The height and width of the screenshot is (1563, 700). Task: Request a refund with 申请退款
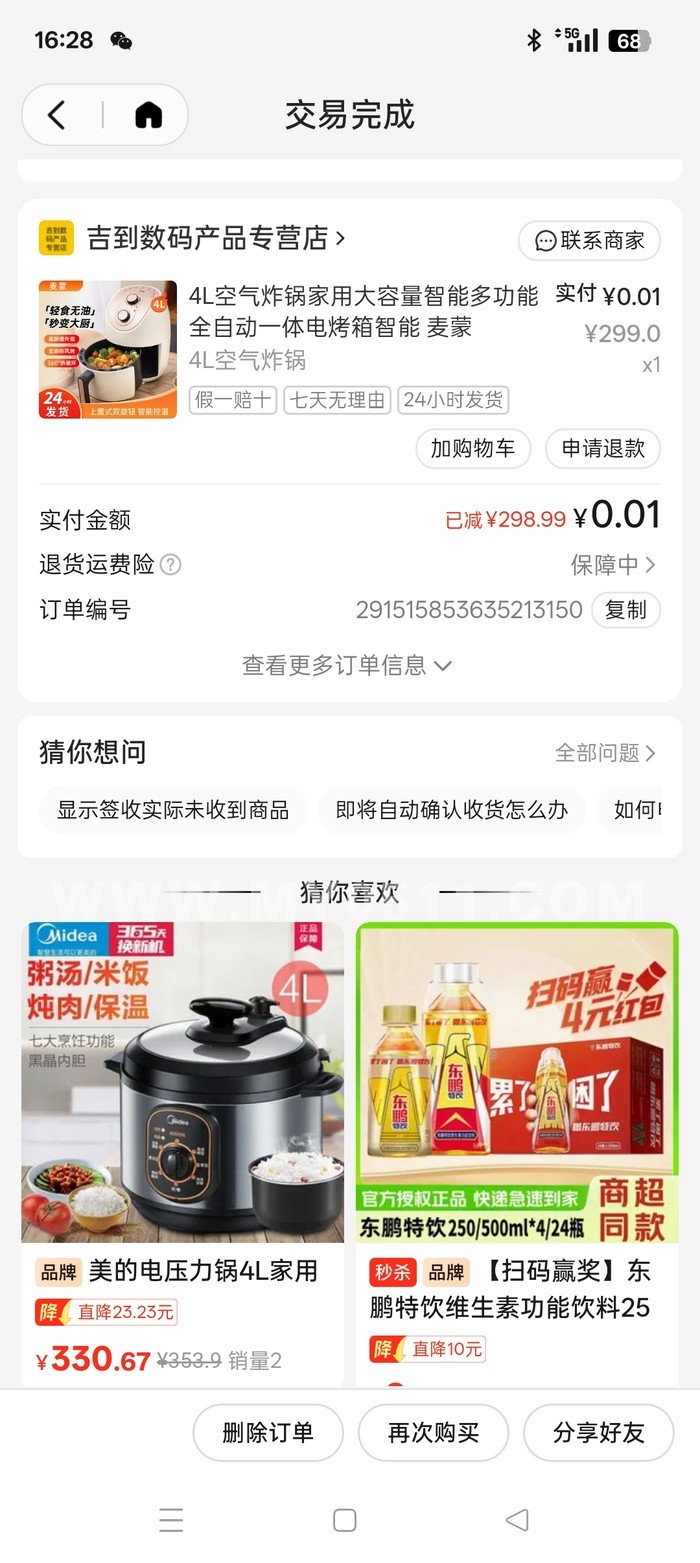click(602, 449)
